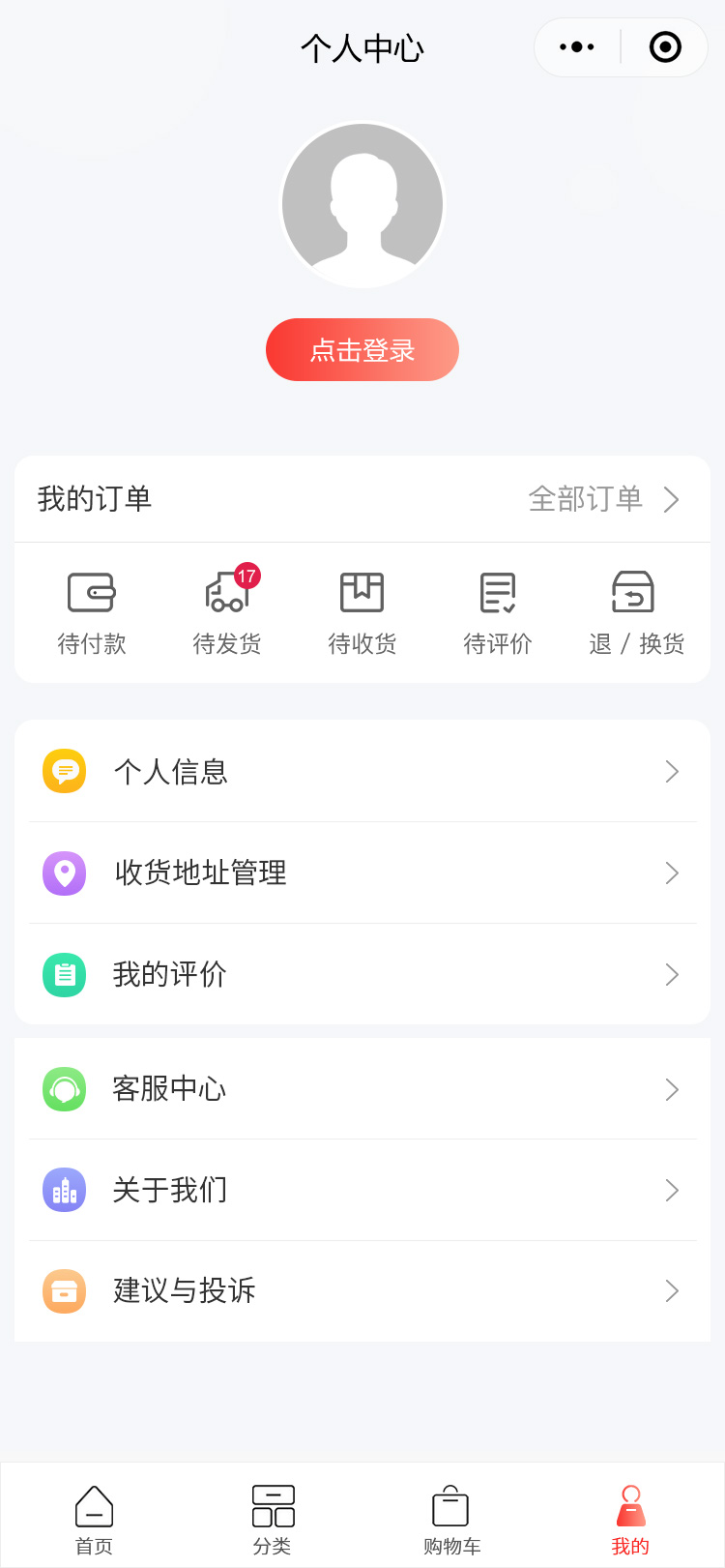Tap the 点击登录 login button

click(x=362, y=350)
